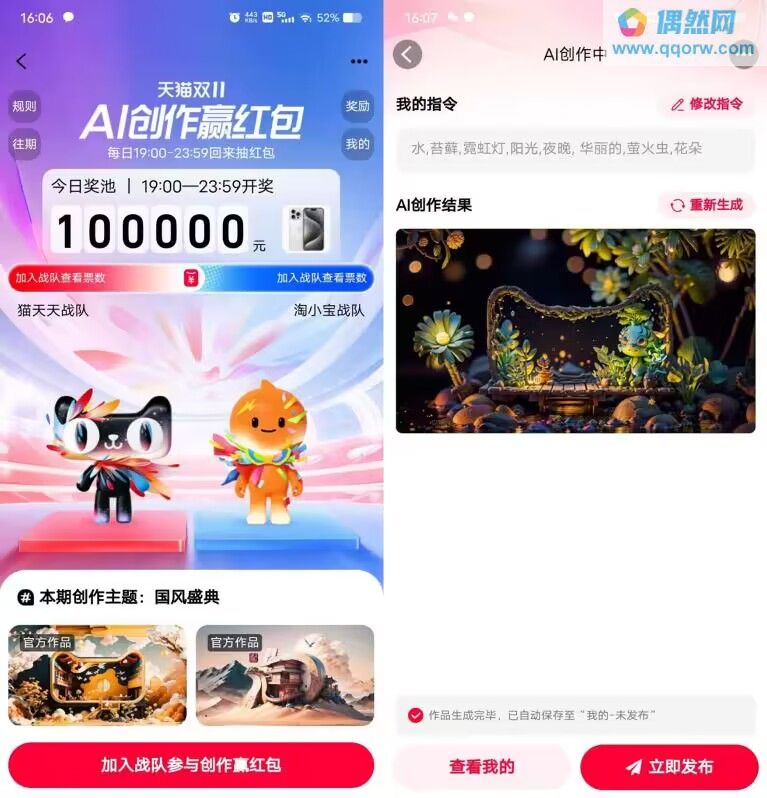The image size is (767, 798).
Task: Open the 往期 past rounds button
Action: [x=24, y=143]
